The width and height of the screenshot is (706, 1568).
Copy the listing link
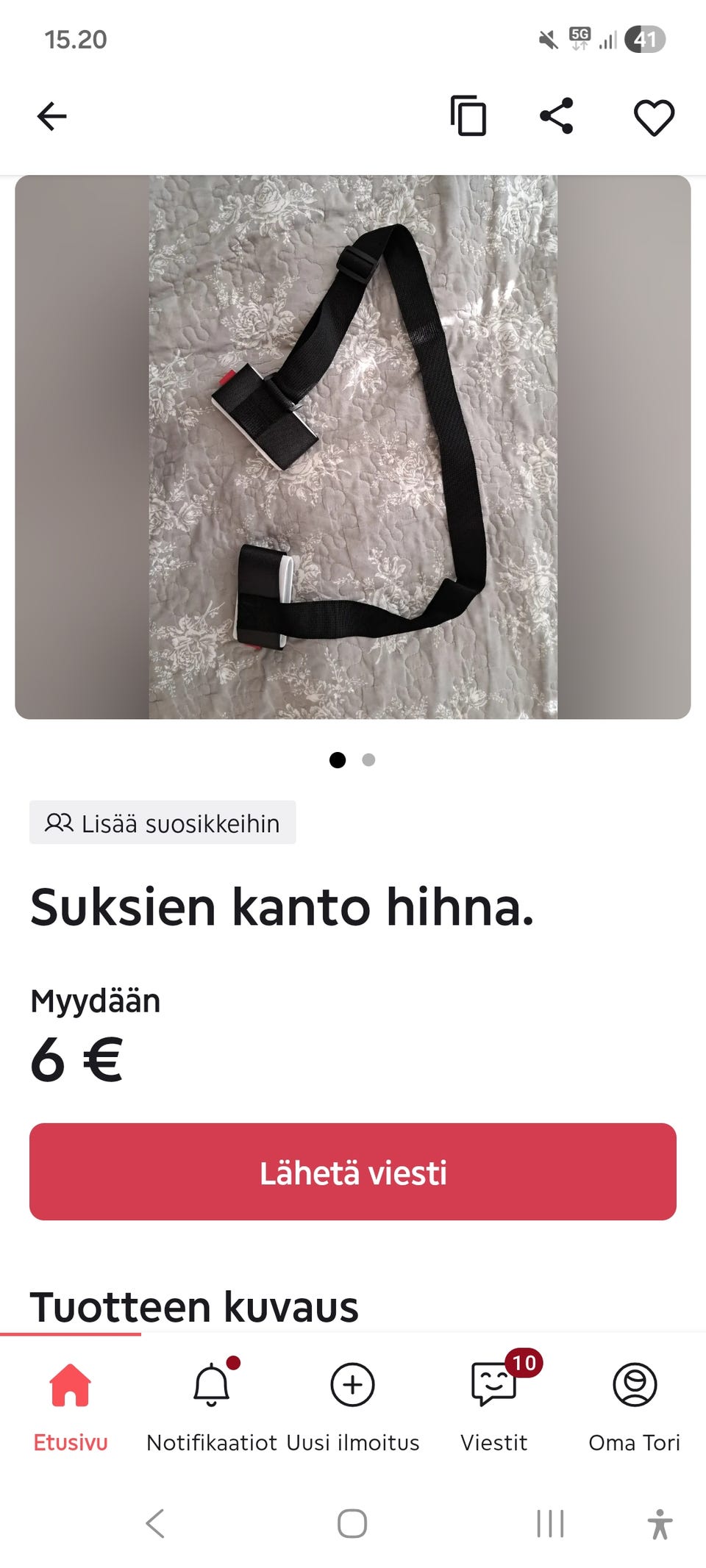coord(468,116)
